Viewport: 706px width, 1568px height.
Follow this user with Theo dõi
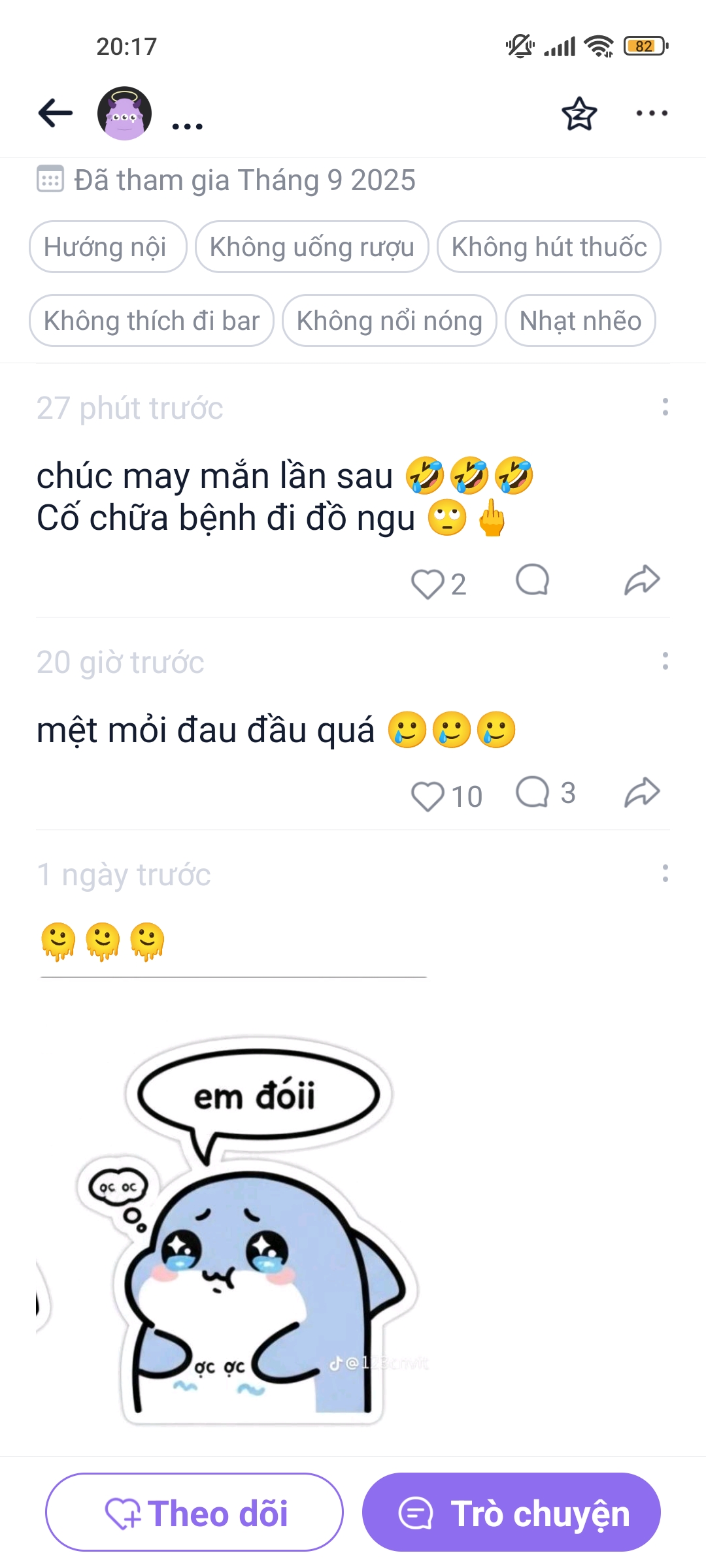pos(194,1512)
